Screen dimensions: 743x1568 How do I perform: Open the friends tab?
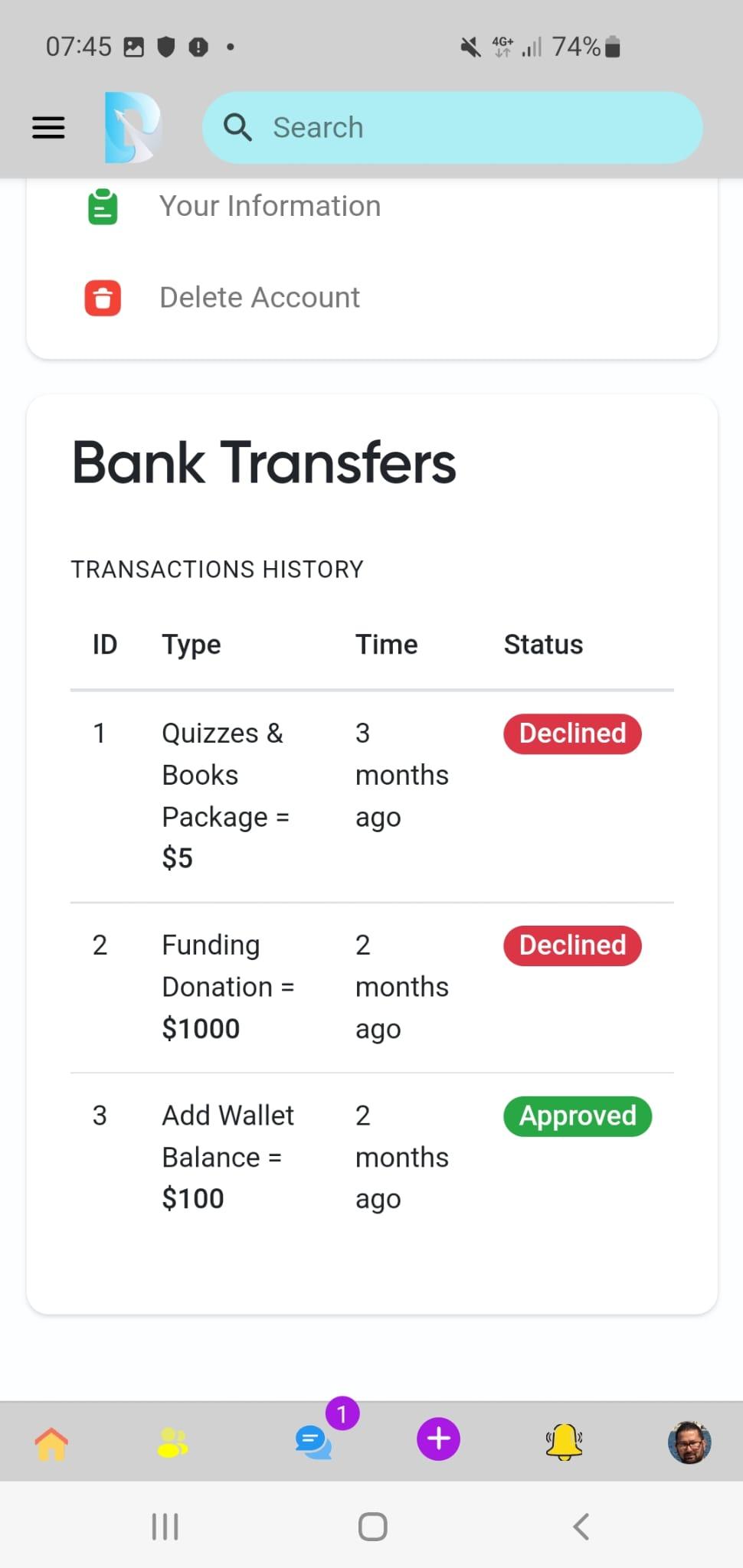(172, 1442)
